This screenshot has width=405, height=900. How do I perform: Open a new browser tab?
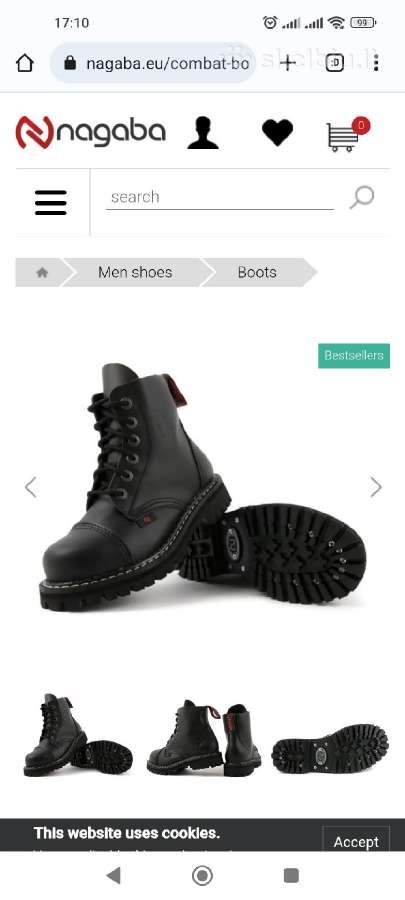(288, 63)
